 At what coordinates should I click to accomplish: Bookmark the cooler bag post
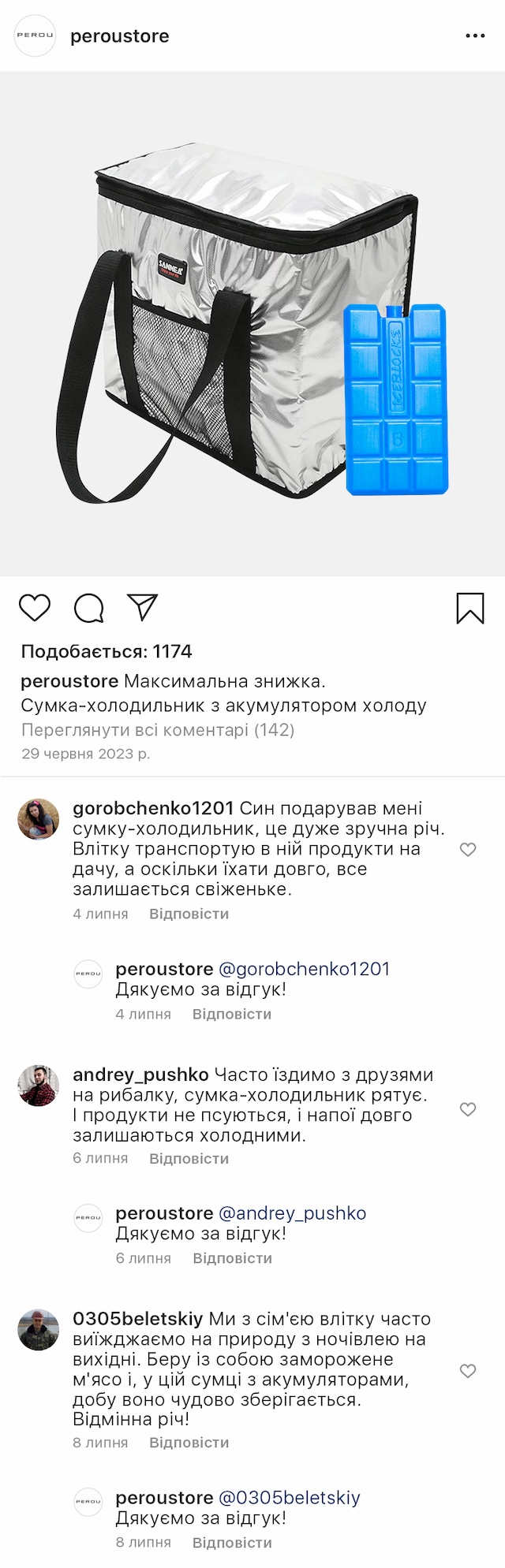470,608
